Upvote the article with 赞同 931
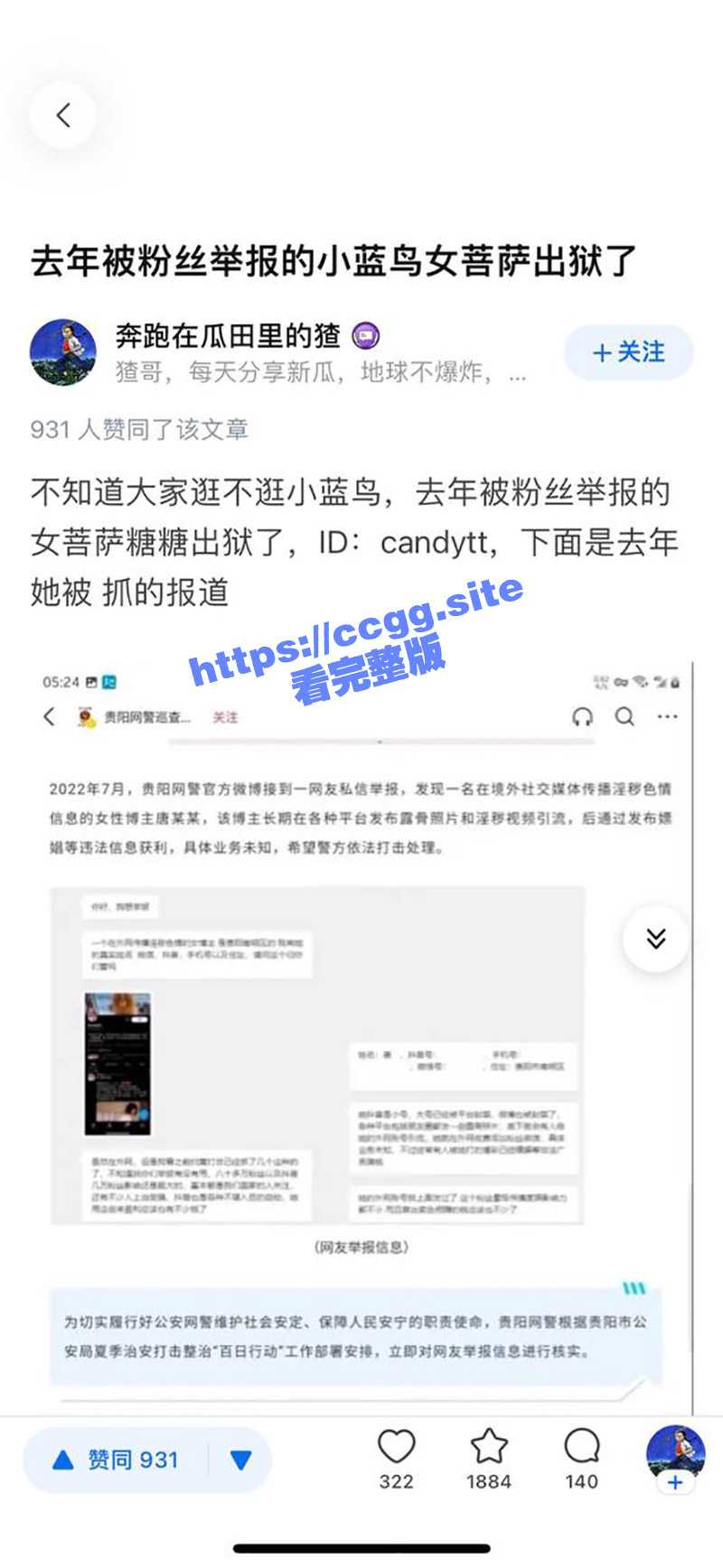The image size is (723, 1568). (117, 1460)
